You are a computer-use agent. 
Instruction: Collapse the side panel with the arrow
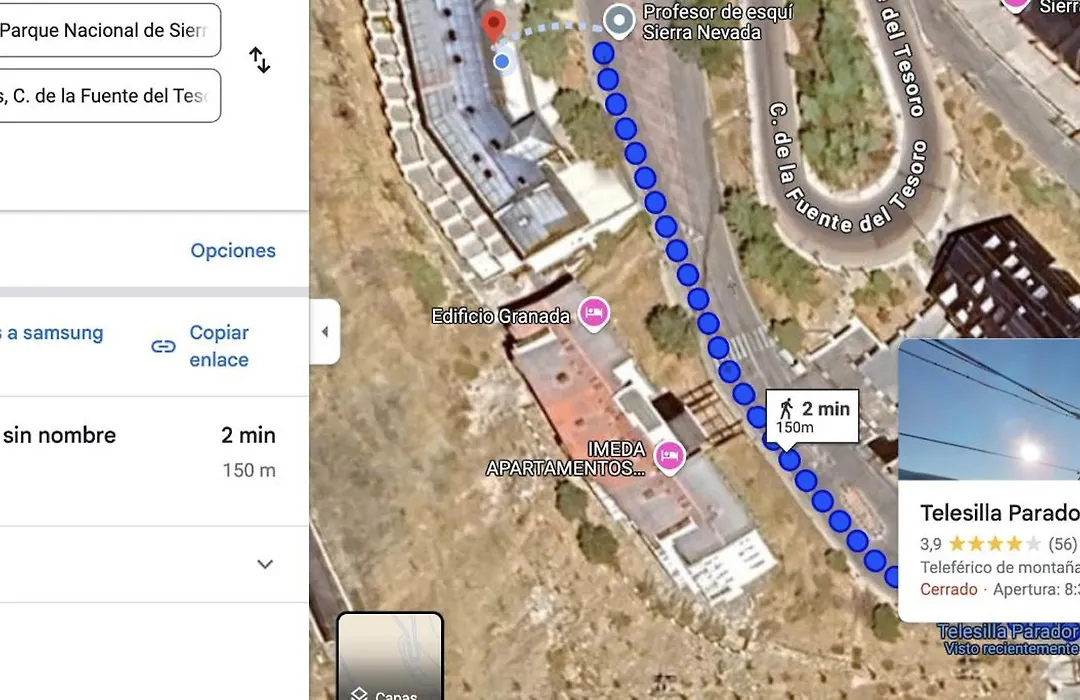point(324,332)
